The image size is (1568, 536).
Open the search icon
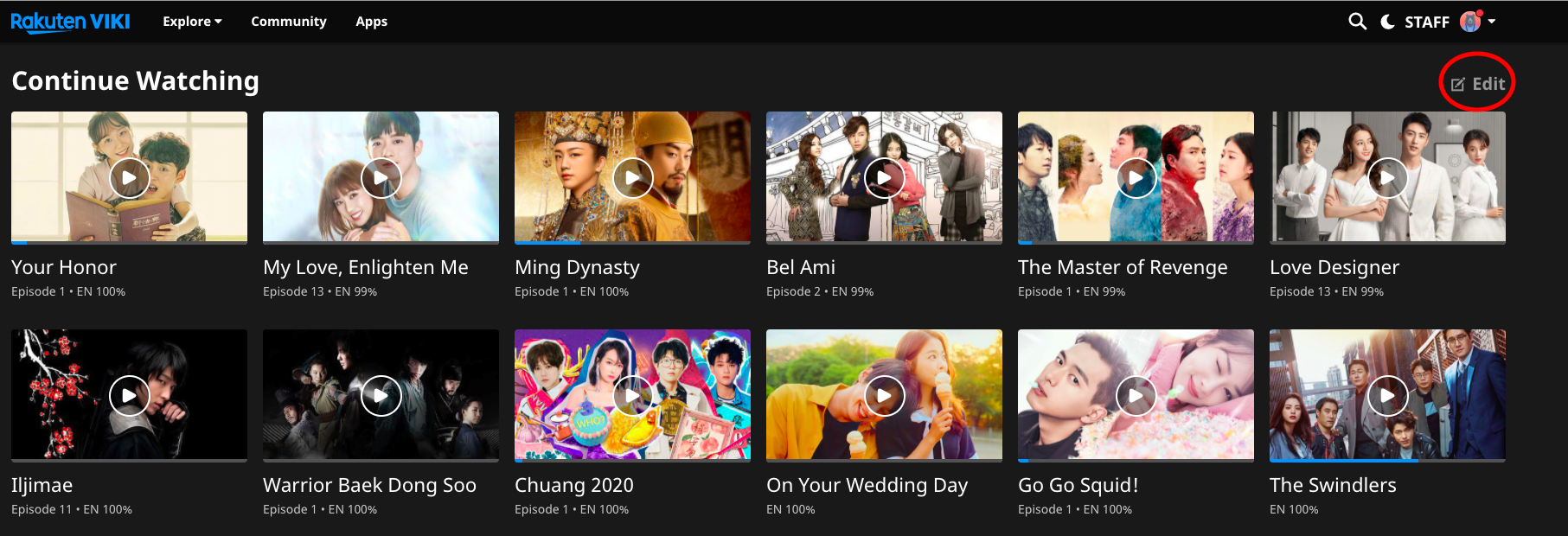[1357, 22]
